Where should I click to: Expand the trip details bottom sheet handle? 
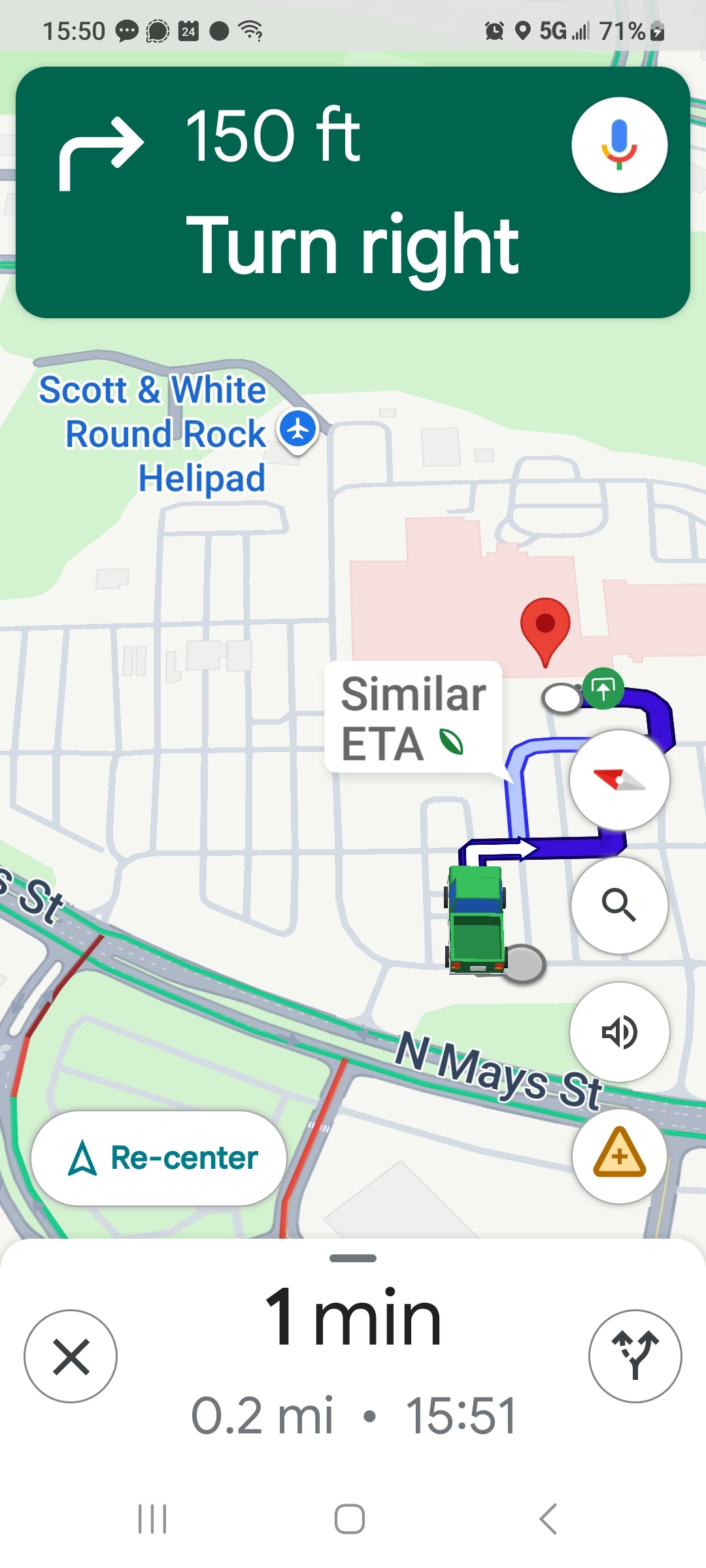[353, 1258]
